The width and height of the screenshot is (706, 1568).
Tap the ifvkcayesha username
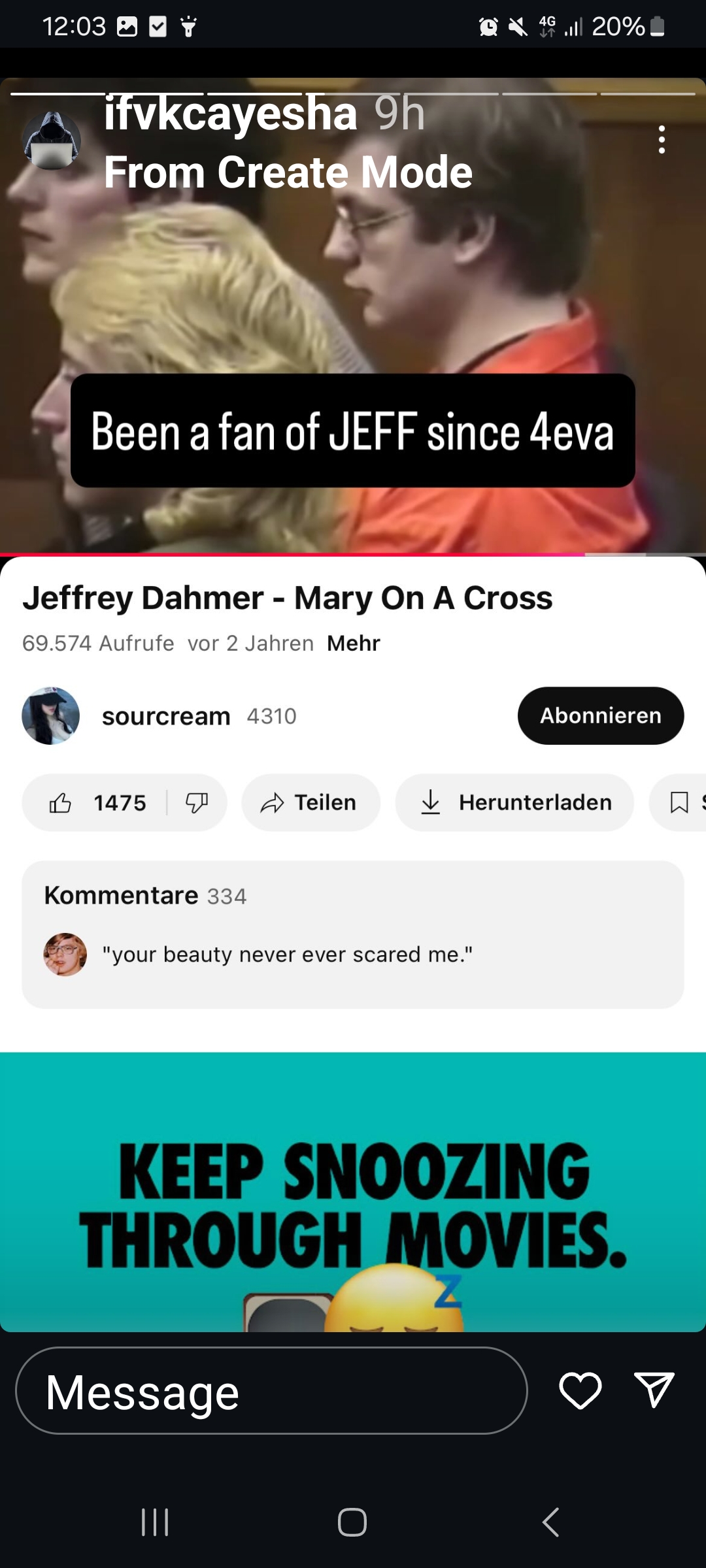[231, 113]
